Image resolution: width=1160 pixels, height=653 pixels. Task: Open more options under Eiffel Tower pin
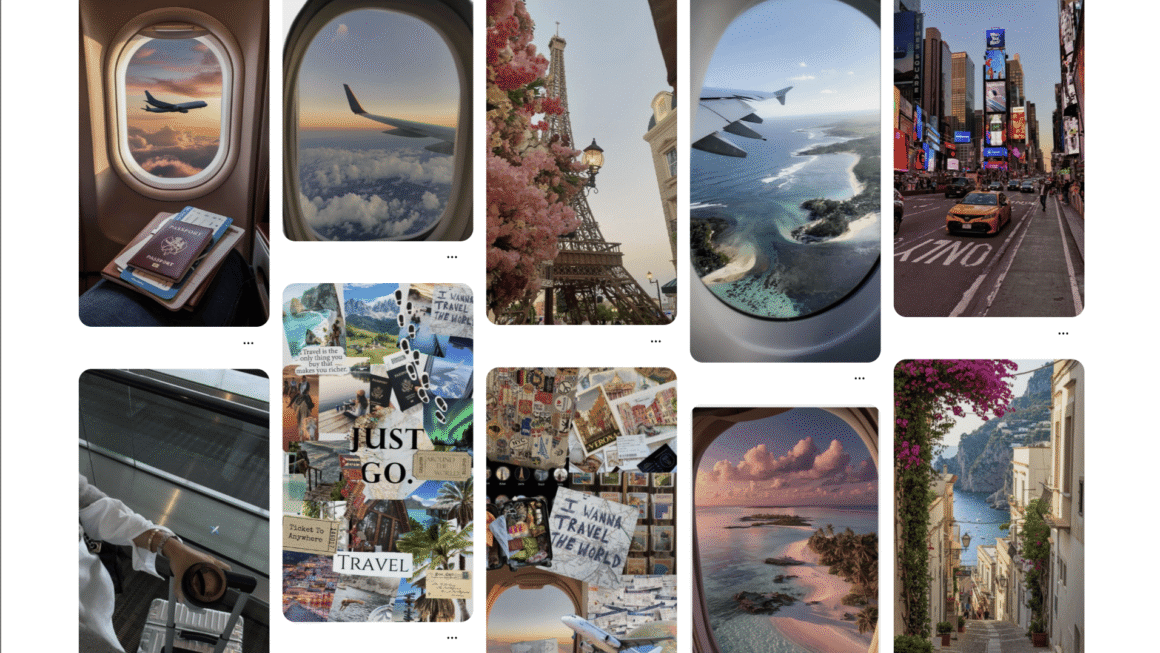coord(656,341)
